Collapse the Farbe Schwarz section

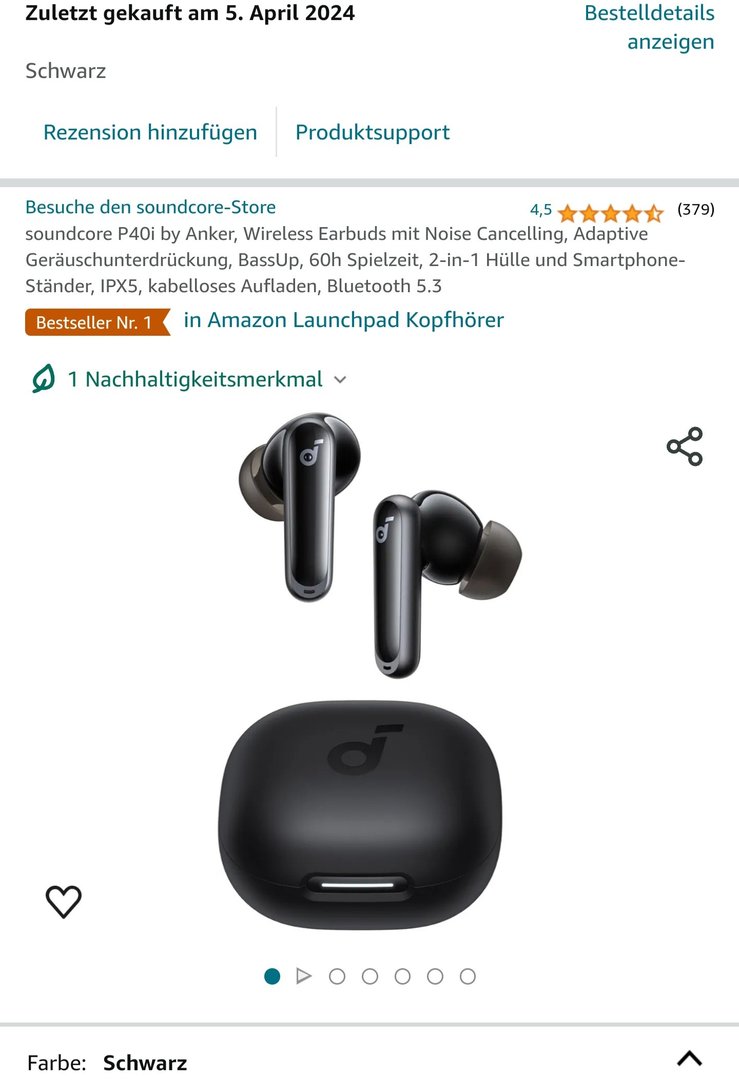tap(689, 1059)
